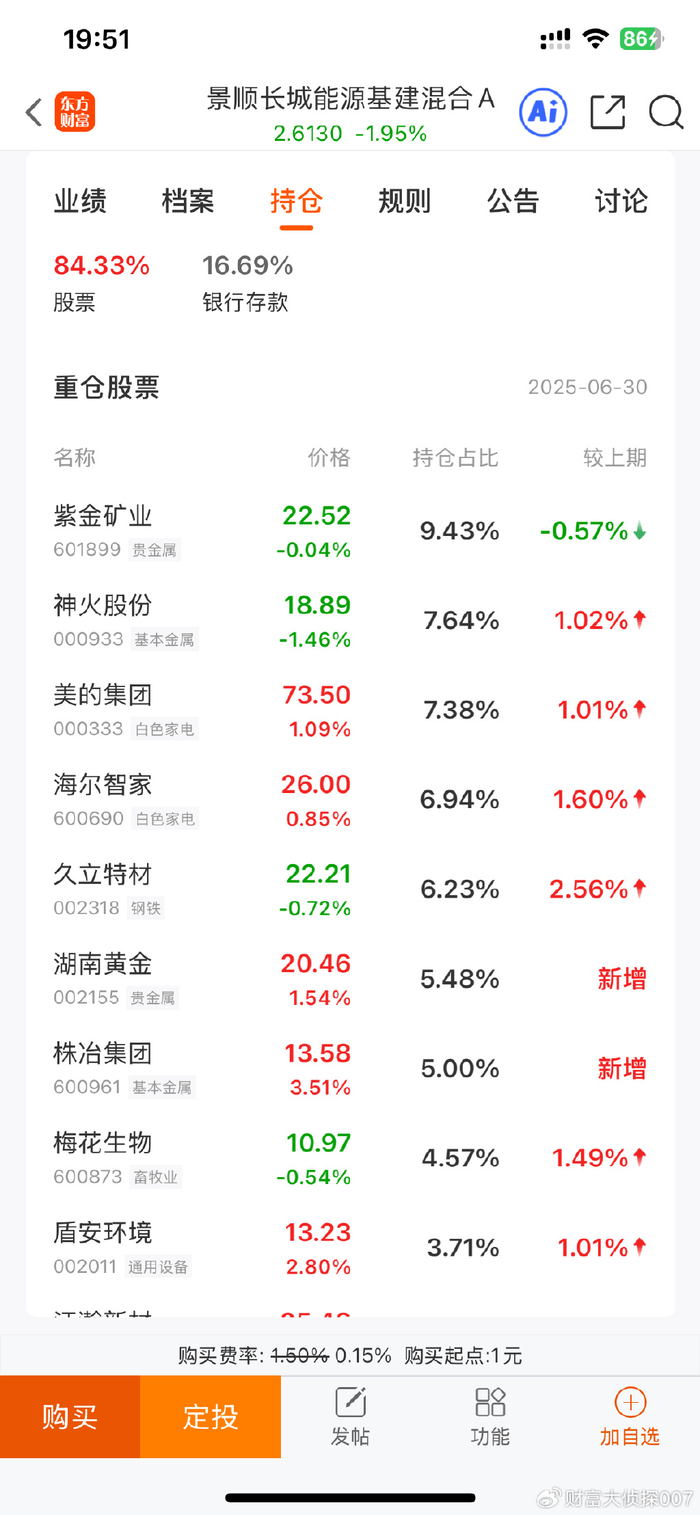Open the 规则 tab
Screen dimensions: 700x1515
pos(404,201)
